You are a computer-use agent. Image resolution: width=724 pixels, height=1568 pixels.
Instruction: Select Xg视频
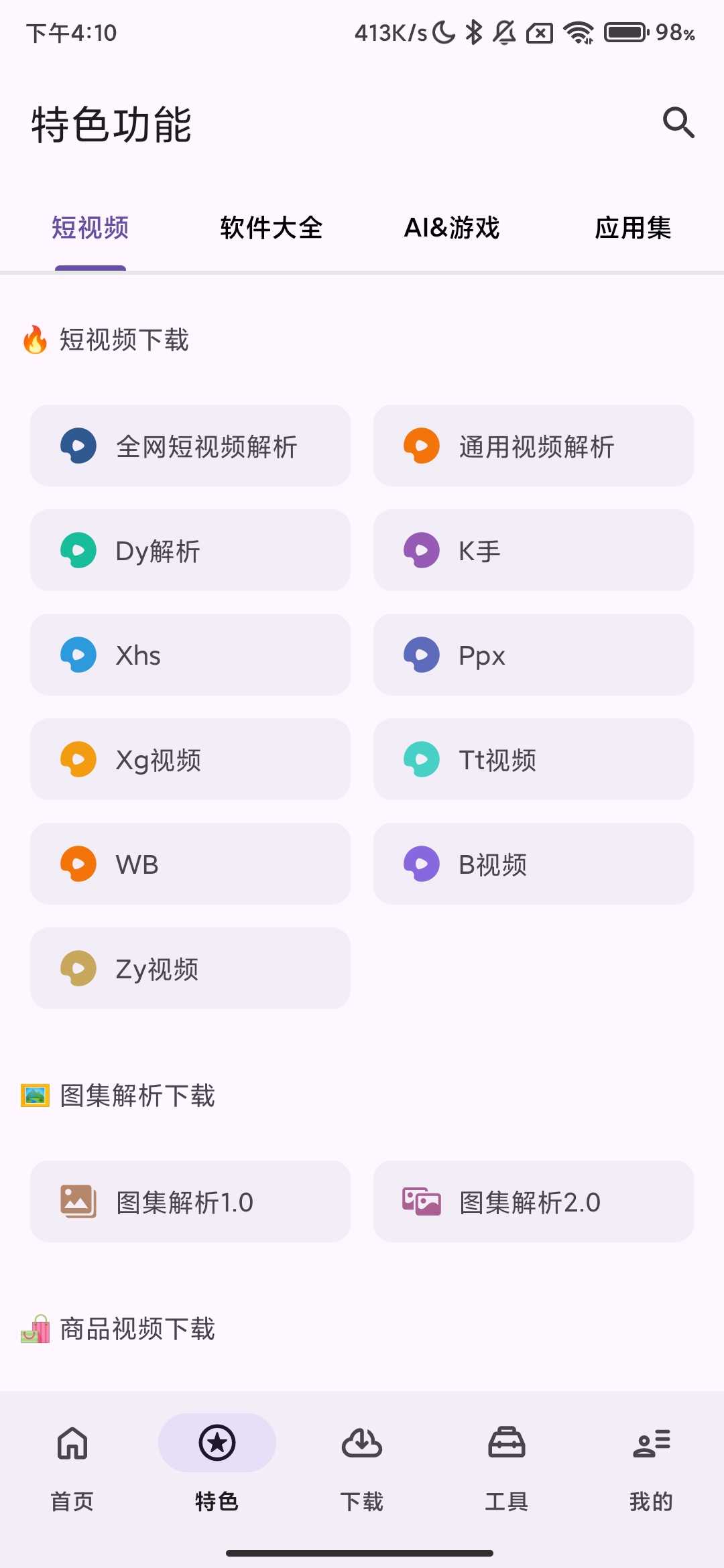pyautogui.click(x=190, y=759)
